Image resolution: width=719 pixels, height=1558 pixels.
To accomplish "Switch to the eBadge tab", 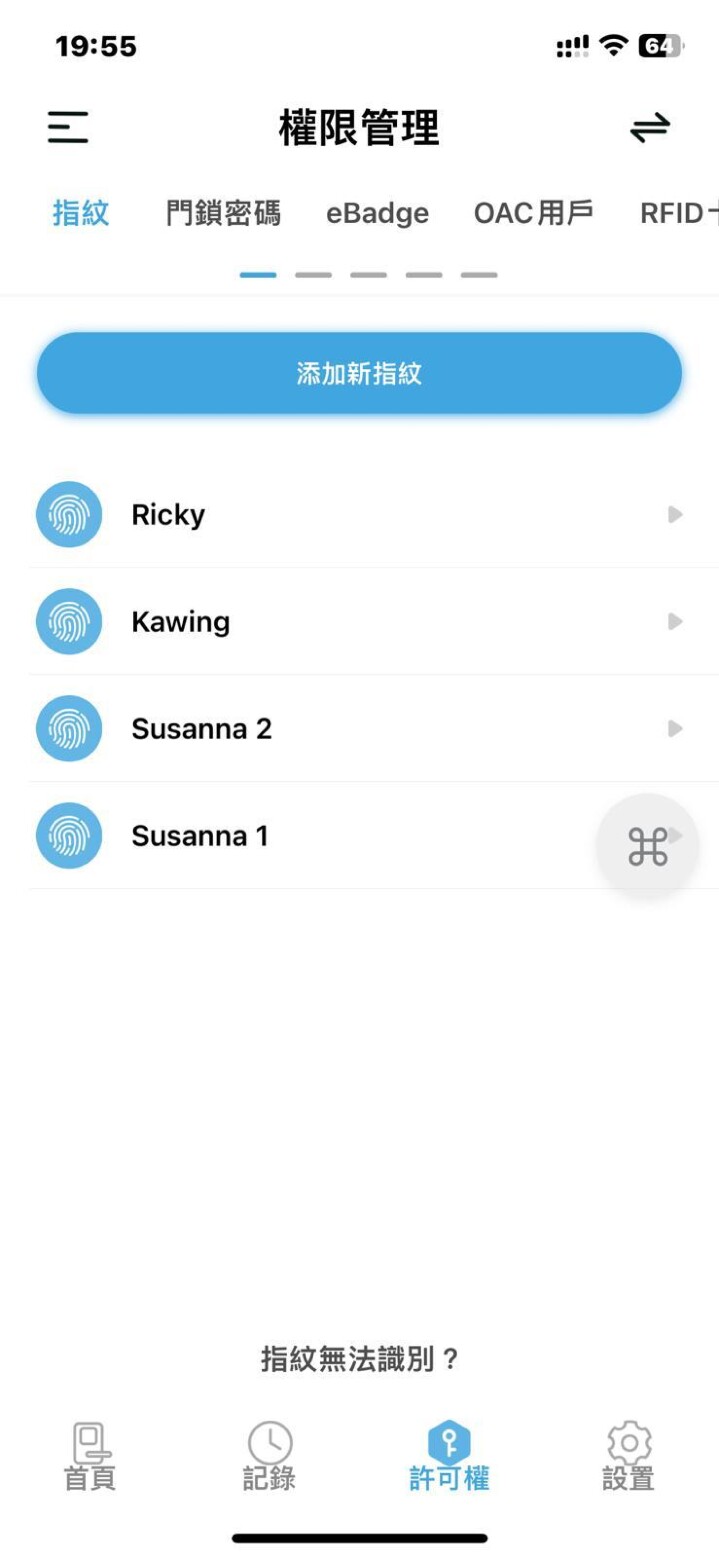I will point(377,213).
